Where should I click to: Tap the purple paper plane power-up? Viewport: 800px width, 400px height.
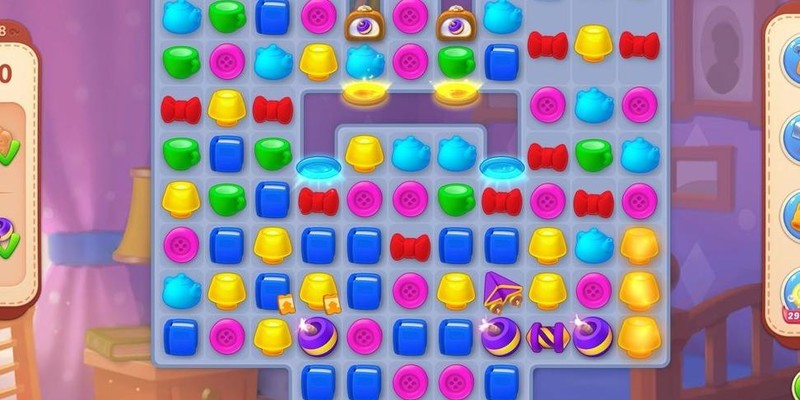(501, 291)
